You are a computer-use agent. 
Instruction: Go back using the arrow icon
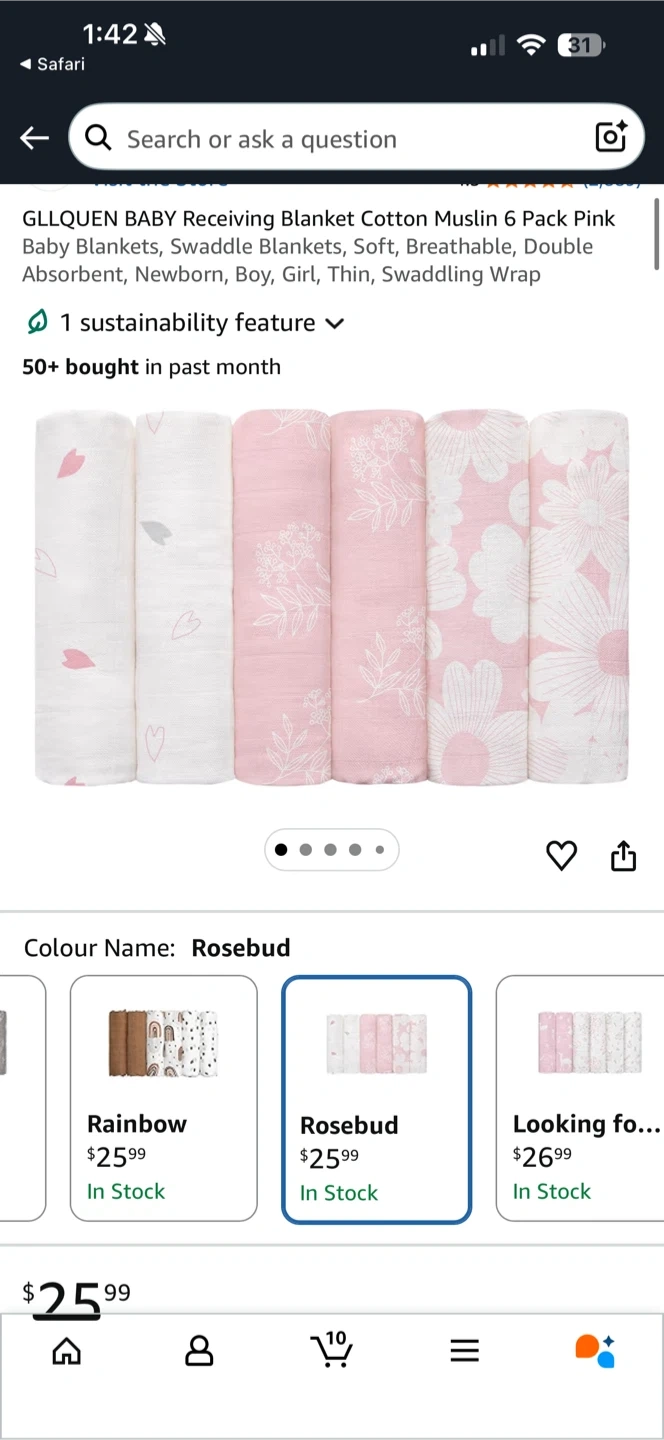click(x=34, y=138)
